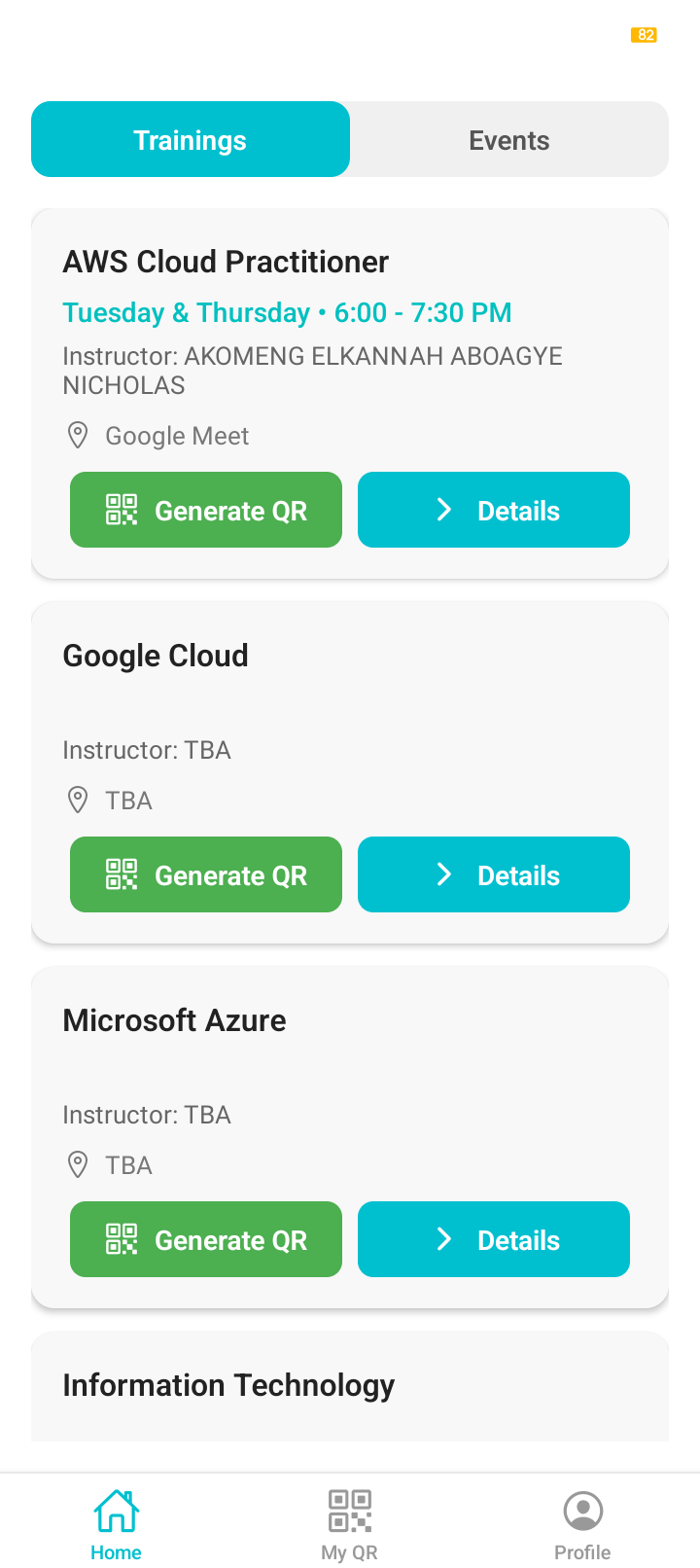The height and width of the screenshot is (1568, 700).
Task: Tap the Profile icon in bottom navigation
Action: [582, 1511]
